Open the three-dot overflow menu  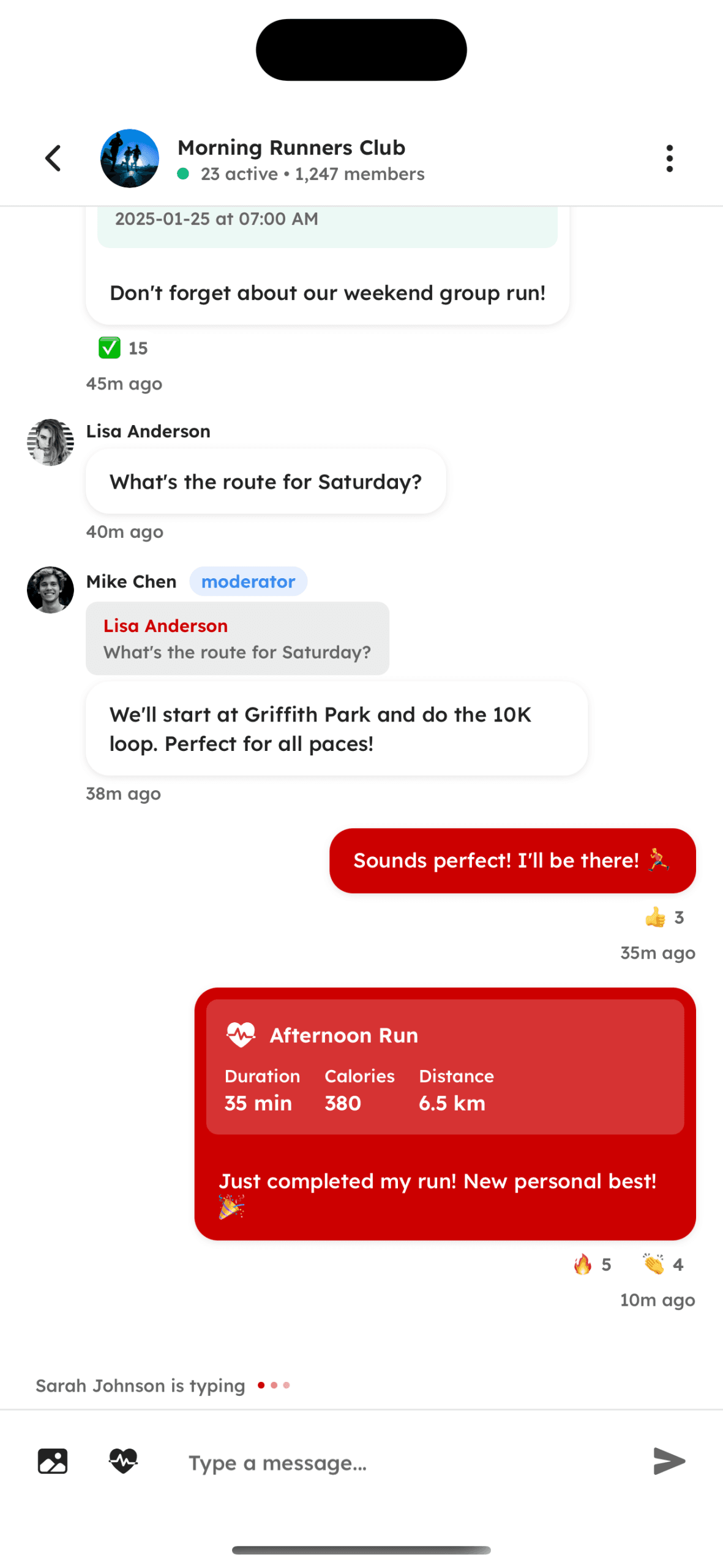669,158
